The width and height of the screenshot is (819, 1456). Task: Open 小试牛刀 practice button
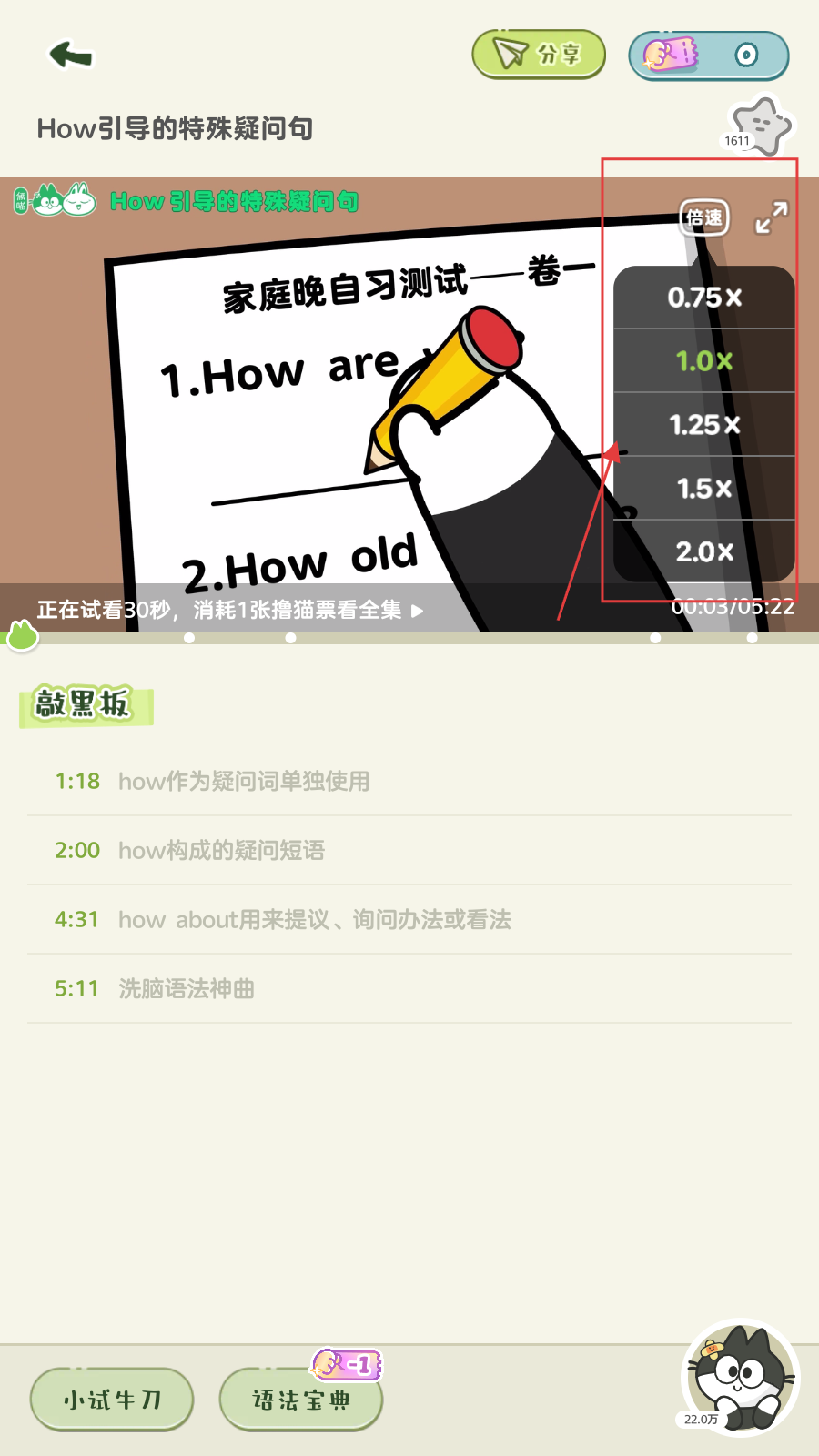pos(112,1400)
